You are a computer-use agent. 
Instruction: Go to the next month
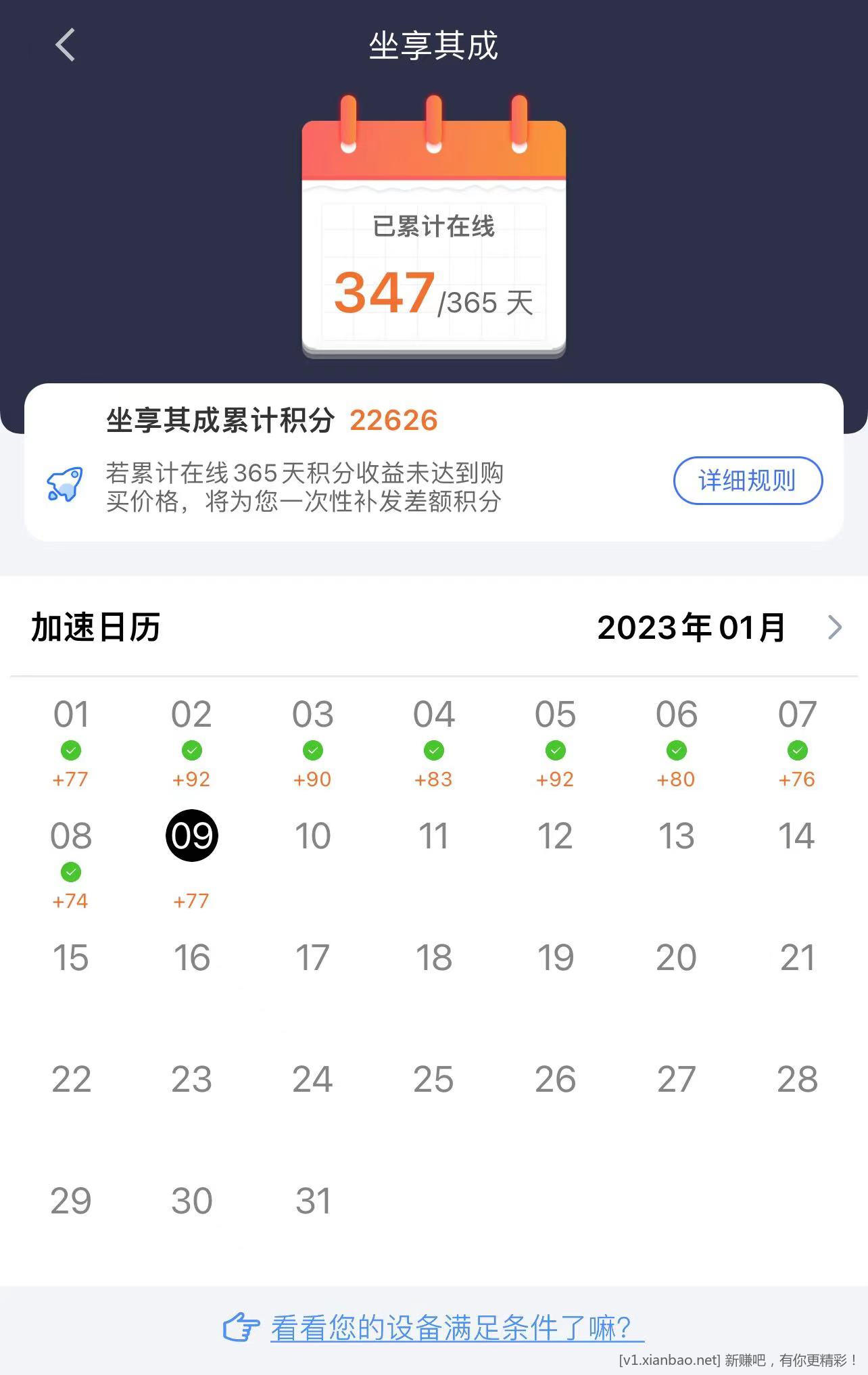835,627
